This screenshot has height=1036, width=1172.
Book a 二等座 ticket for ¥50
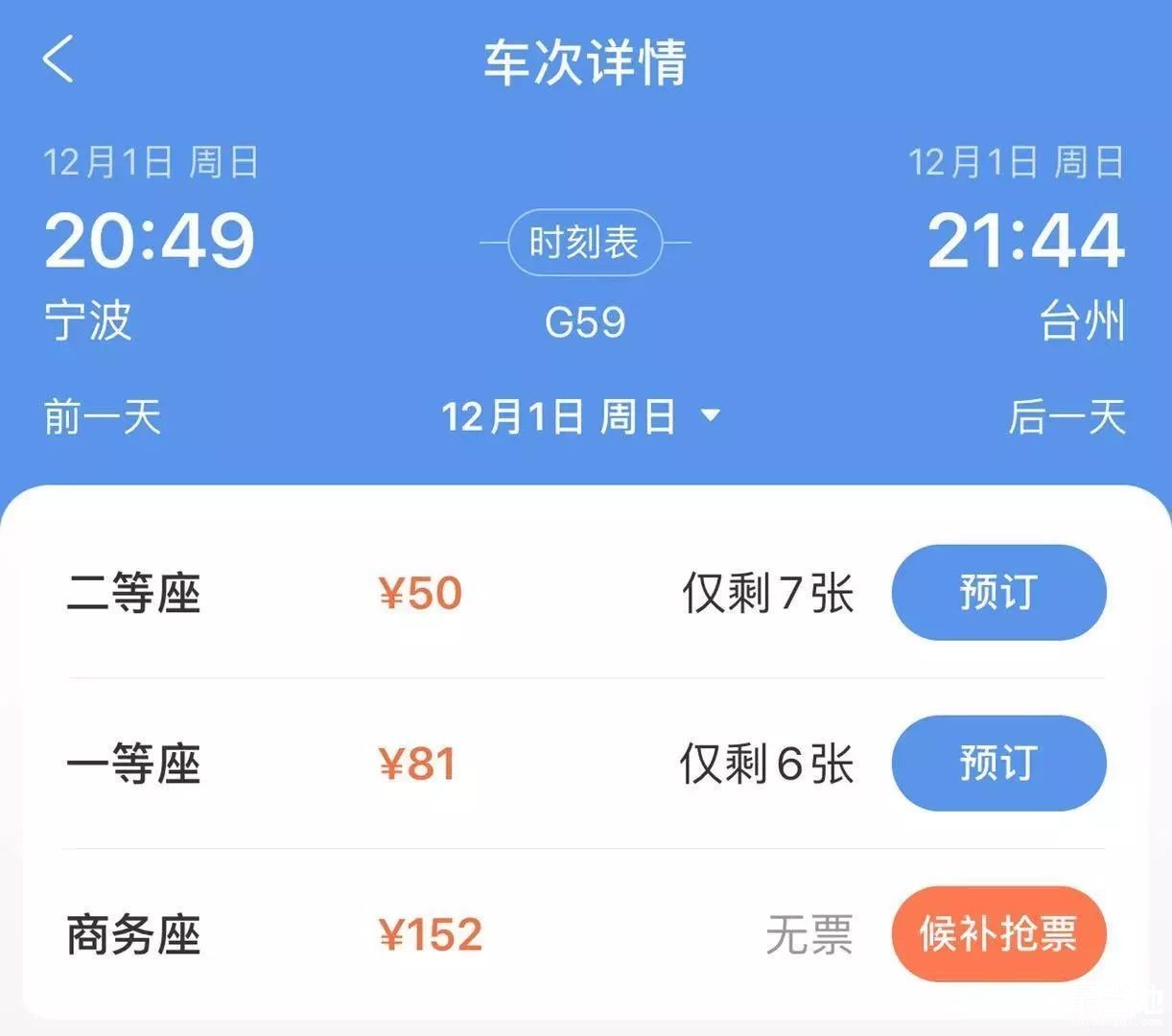pyautogui.click(x=998, y=592)
